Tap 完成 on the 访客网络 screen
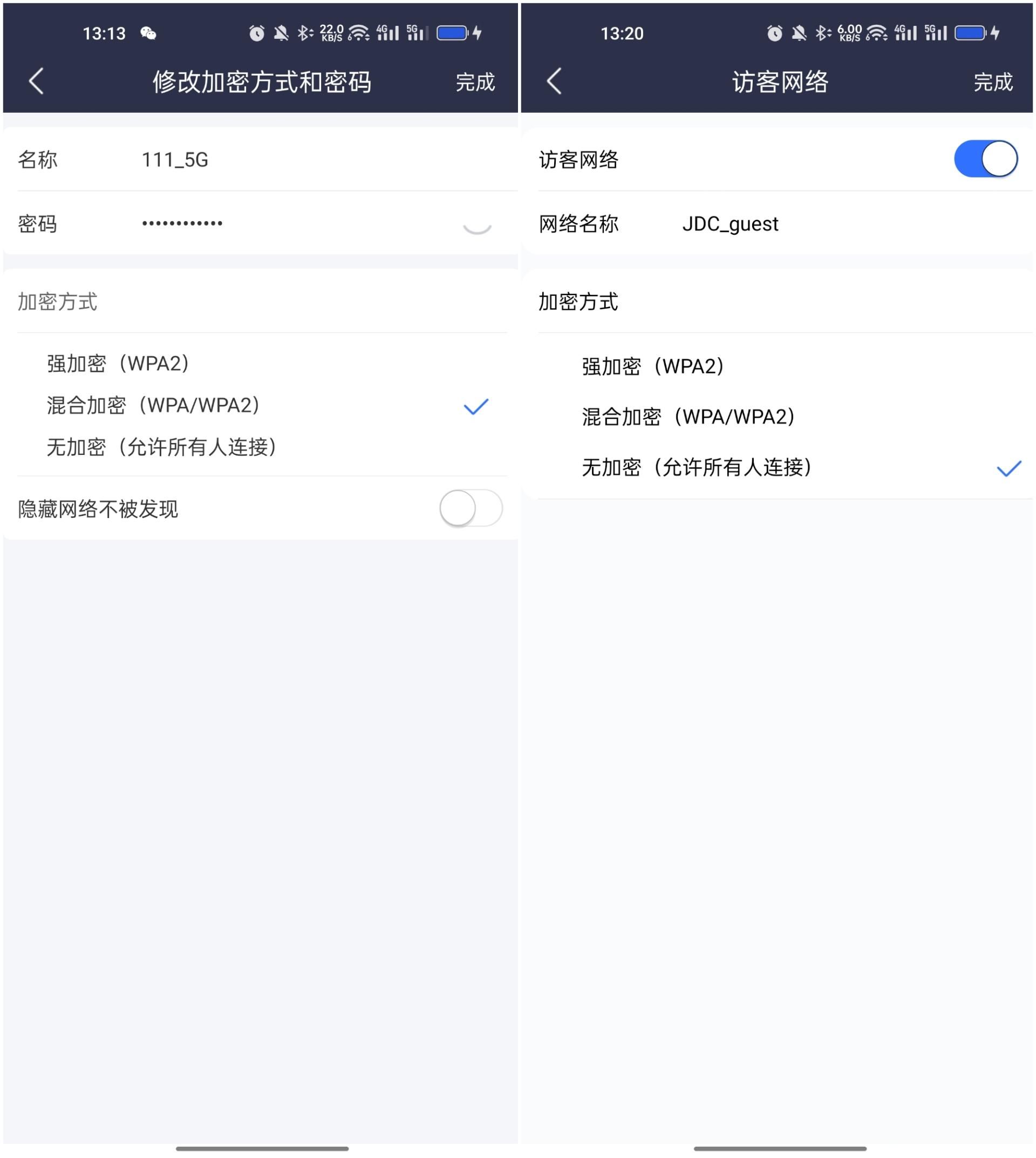 tap(993, 83)
